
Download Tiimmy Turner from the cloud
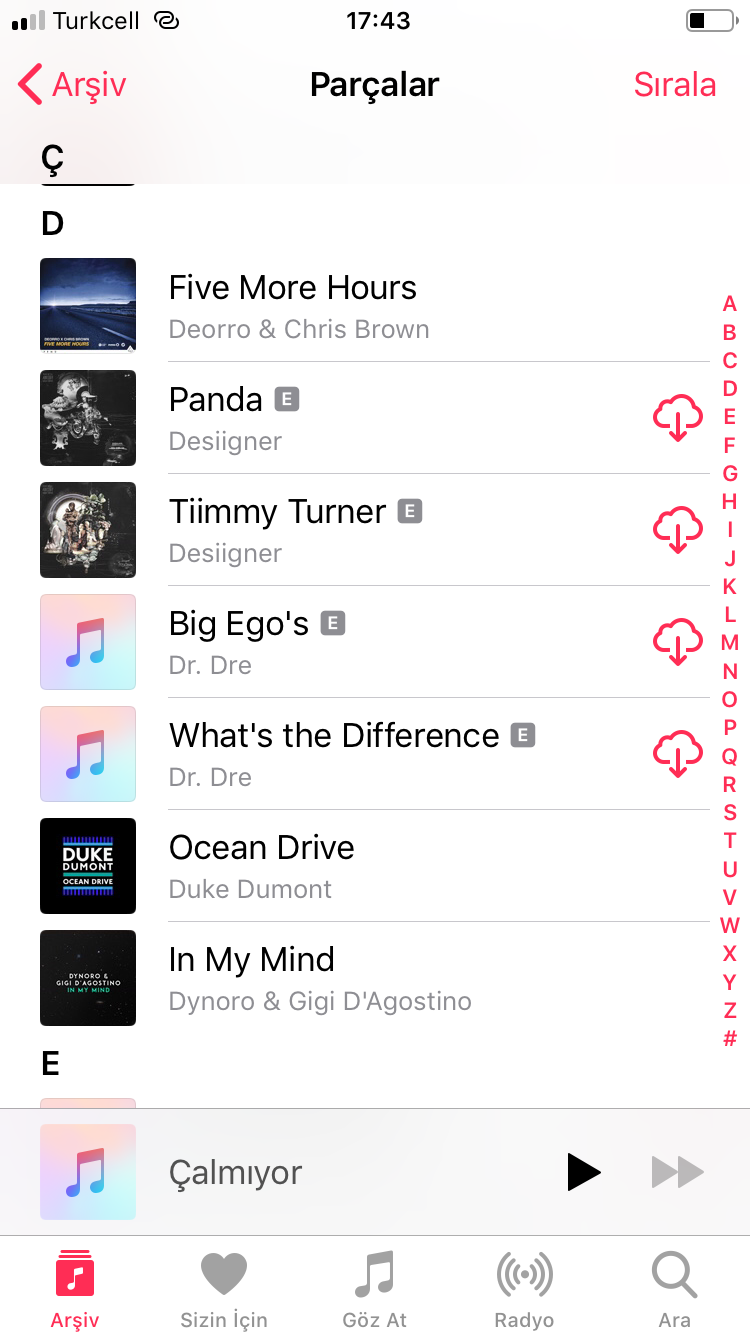coord(677,530)
